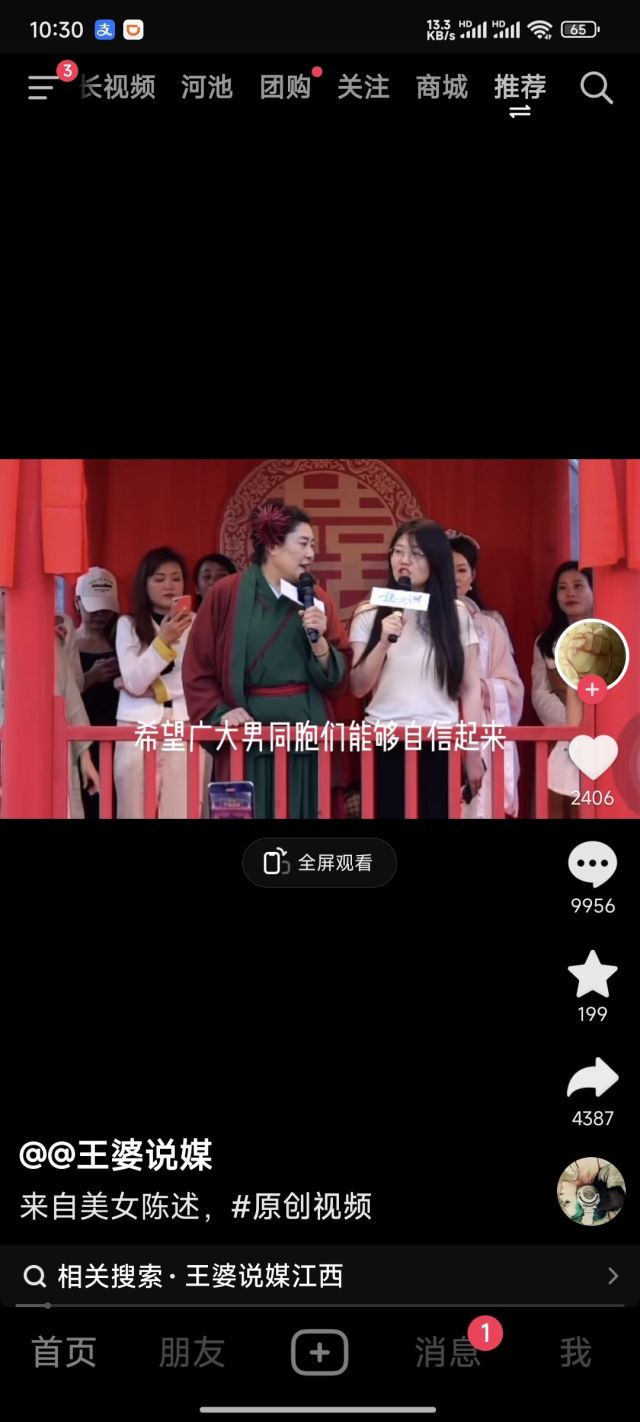Switch to the 河池 tab
The width and height of the screenshot is (640, 1422).
tap(206, 88)
